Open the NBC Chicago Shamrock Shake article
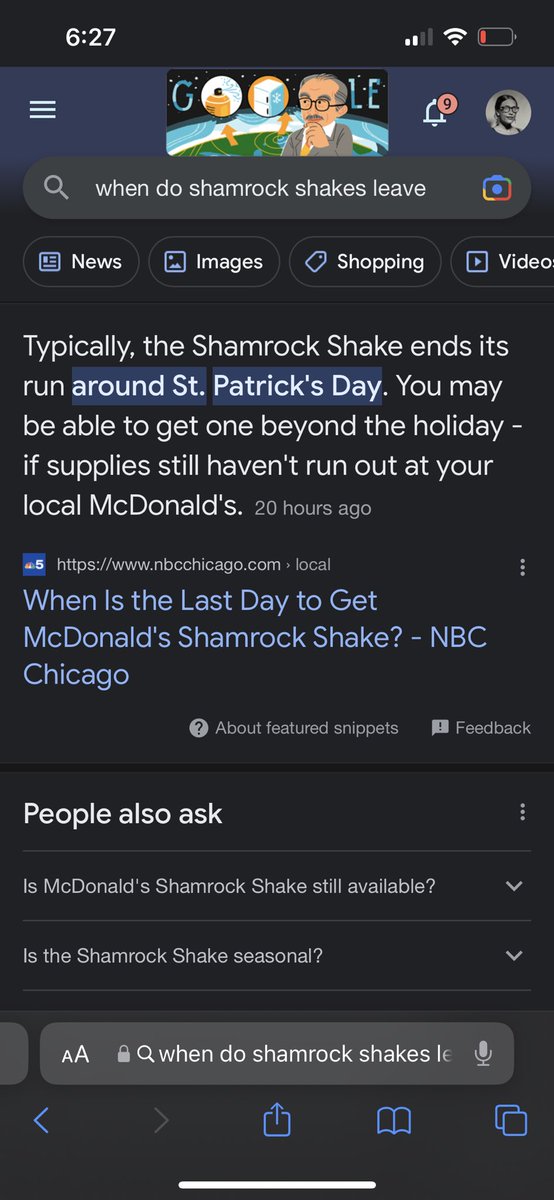This screenshot has width=554, height=1200. 255,637
